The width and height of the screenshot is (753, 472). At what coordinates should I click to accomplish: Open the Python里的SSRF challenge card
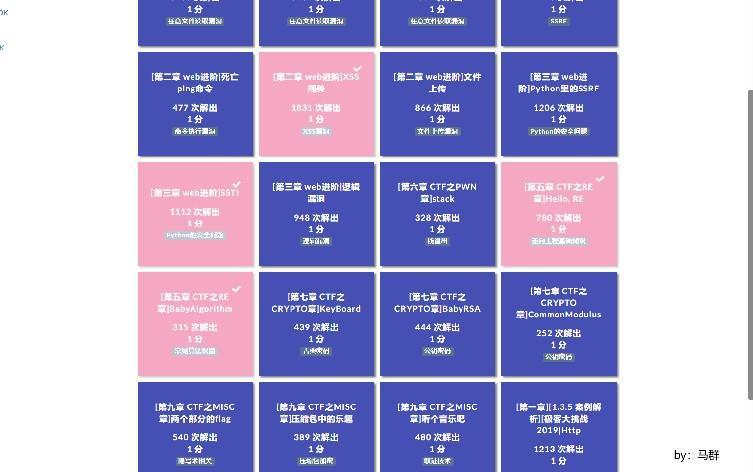tap(558, 104)
